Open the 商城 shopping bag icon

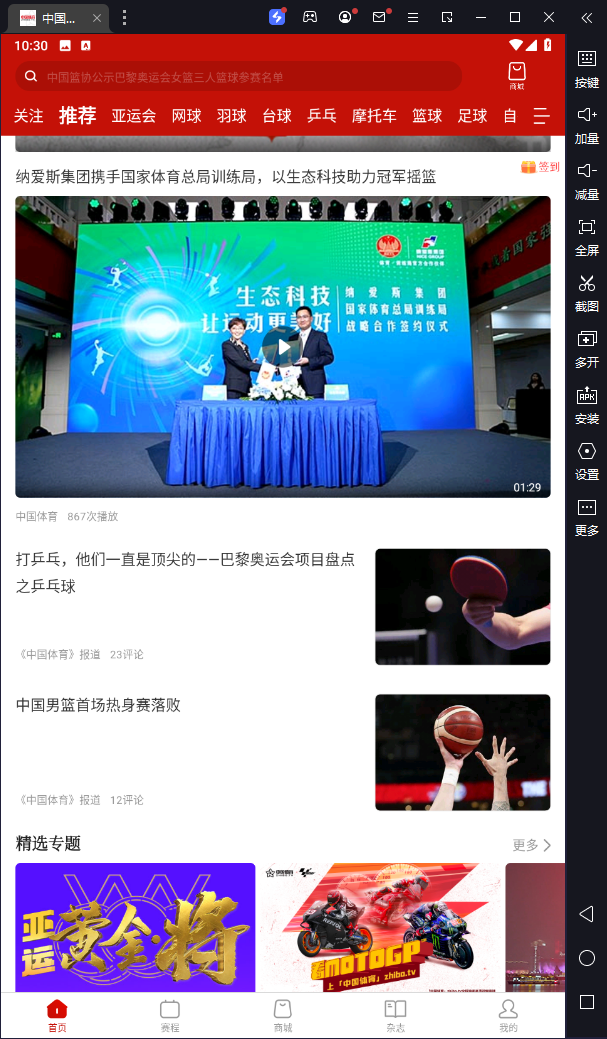pyautogui.click(x=516, y=75)
